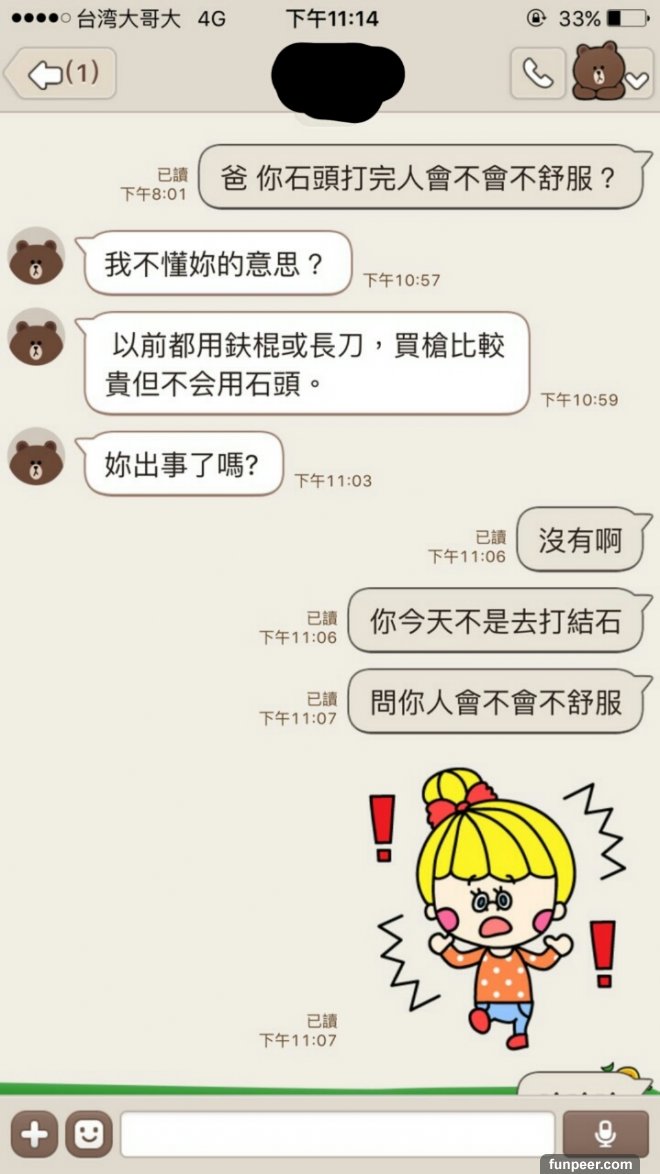Open the plus attachment menu
Image resolution: width=660 pixels, height=1174 pixels.
coord(34,1134)
